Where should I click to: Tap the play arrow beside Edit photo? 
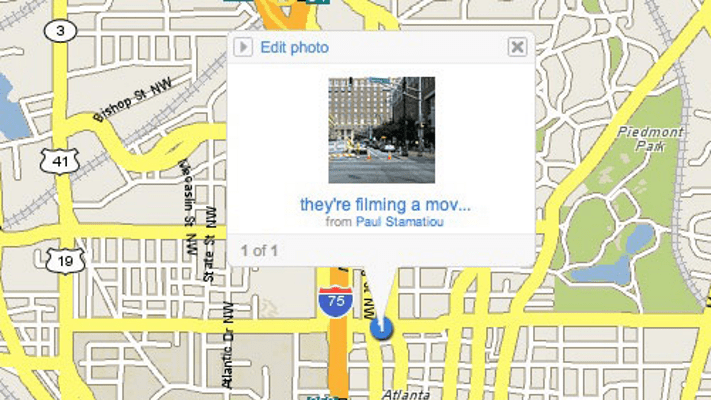click(x=242, y=47)
